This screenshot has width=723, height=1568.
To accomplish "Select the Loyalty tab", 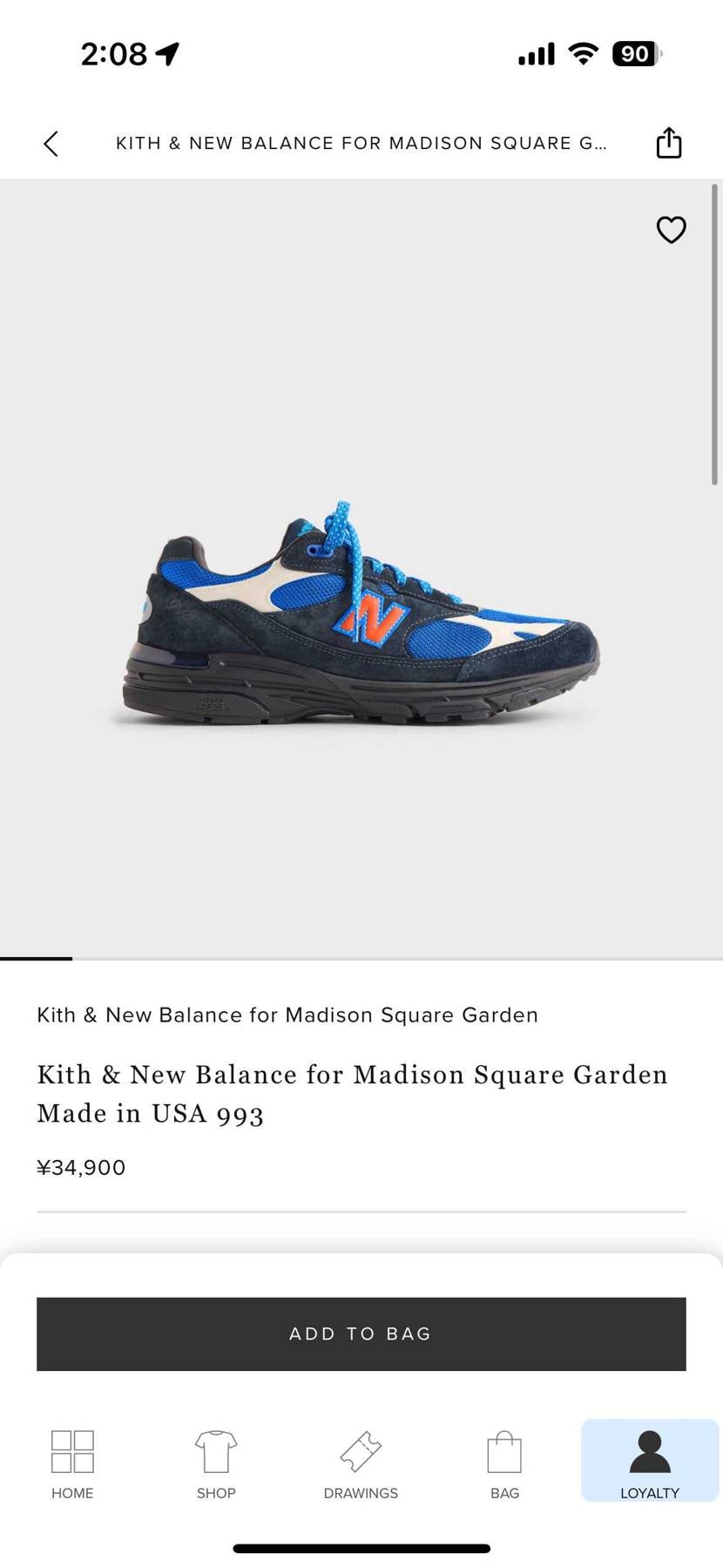I will pyautogui.click(x=650, y=1463).
